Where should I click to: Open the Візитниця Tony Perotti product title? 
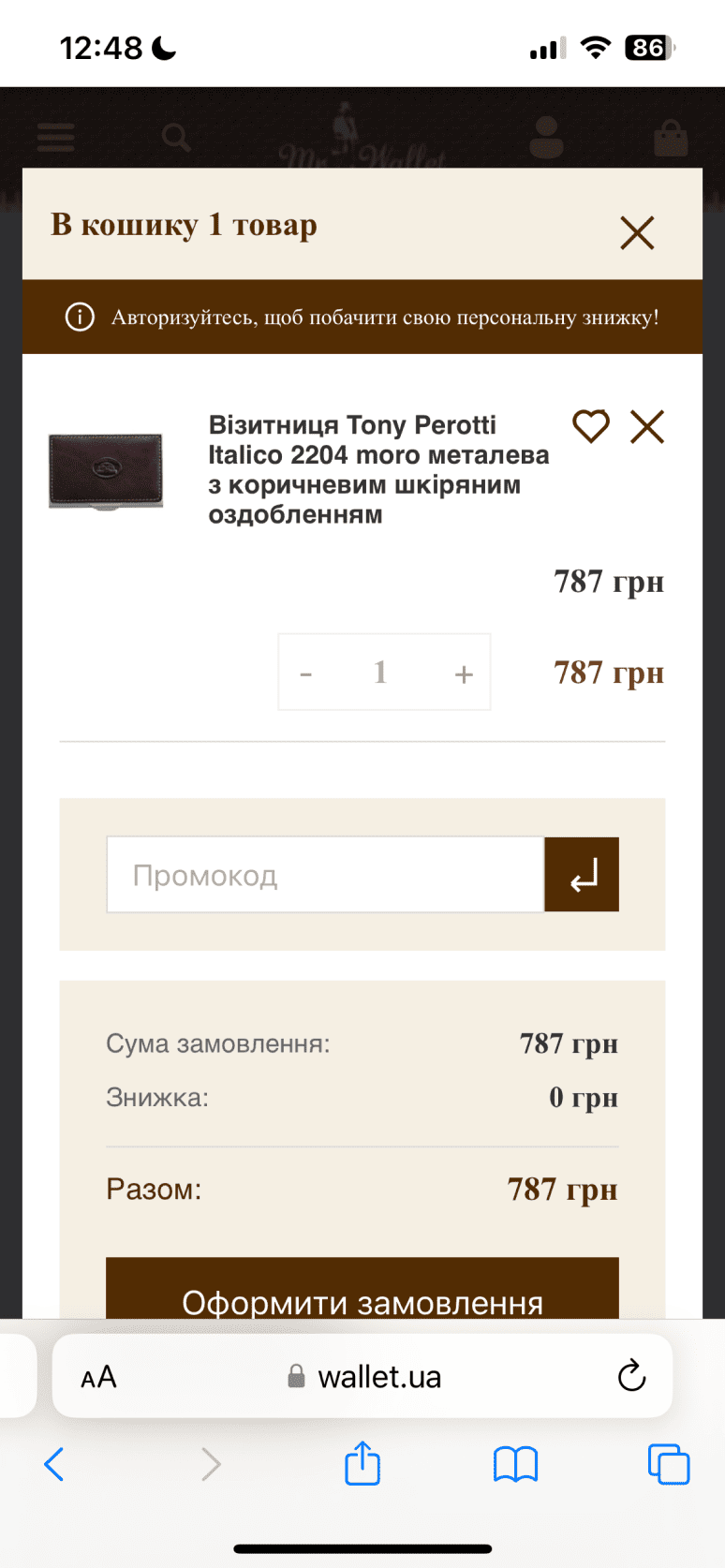378,469
